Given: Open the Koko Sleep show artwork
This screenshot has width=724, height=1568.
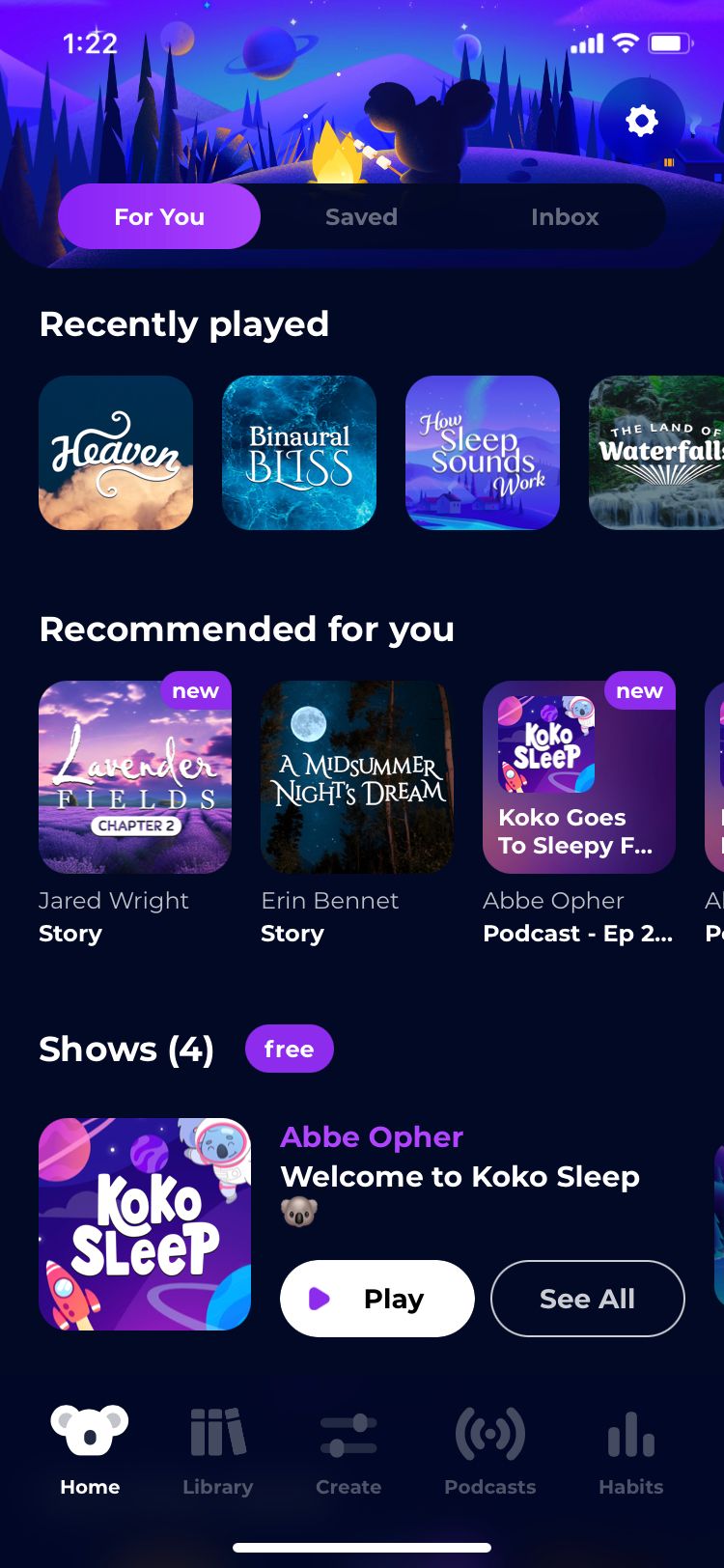Looking at the screenshot, I should [145, 1224].
